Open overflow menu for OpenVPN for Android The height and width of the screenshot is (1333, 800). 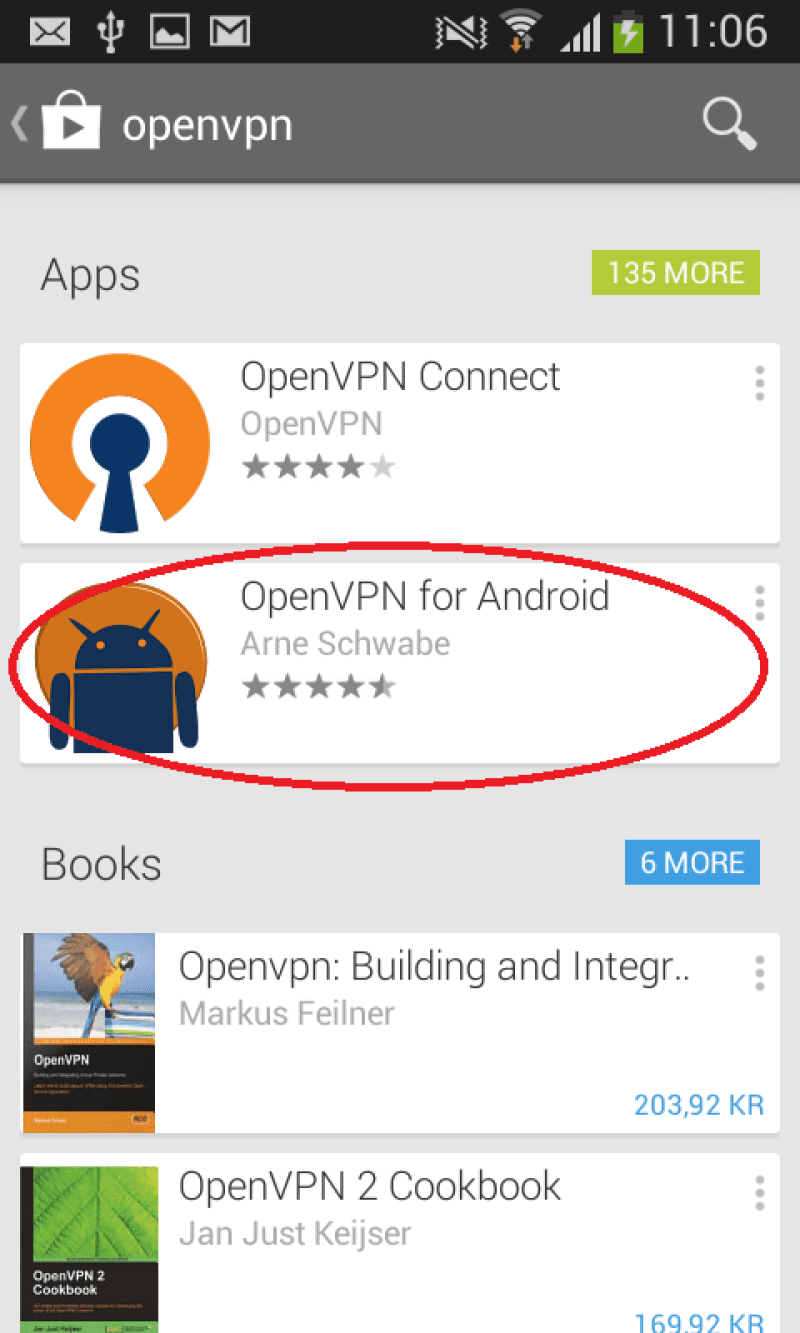click(x=759, y=603)
